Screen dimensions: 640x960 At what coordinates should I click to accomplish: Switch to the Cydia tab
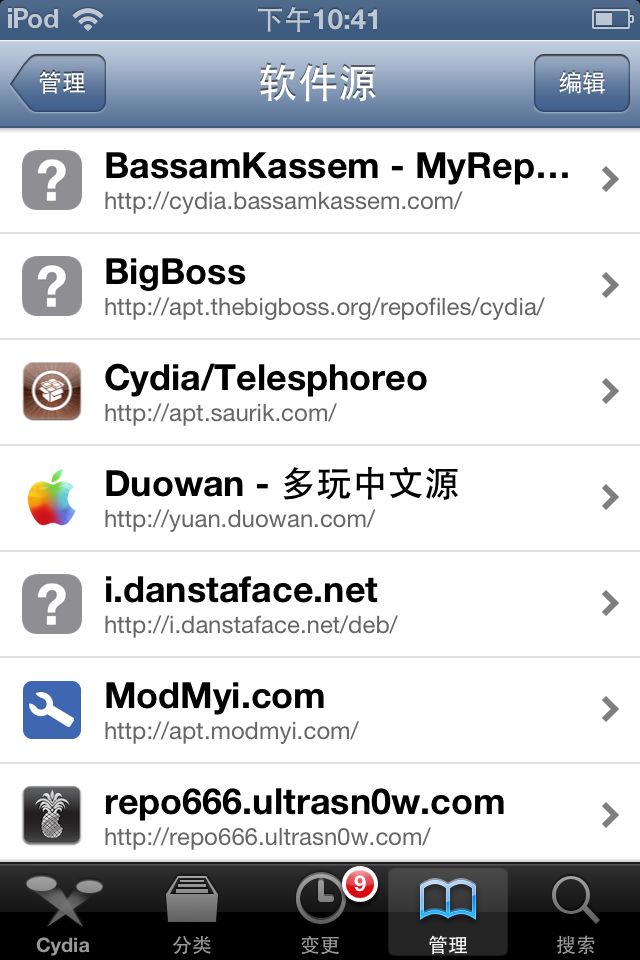click(64, 913)
